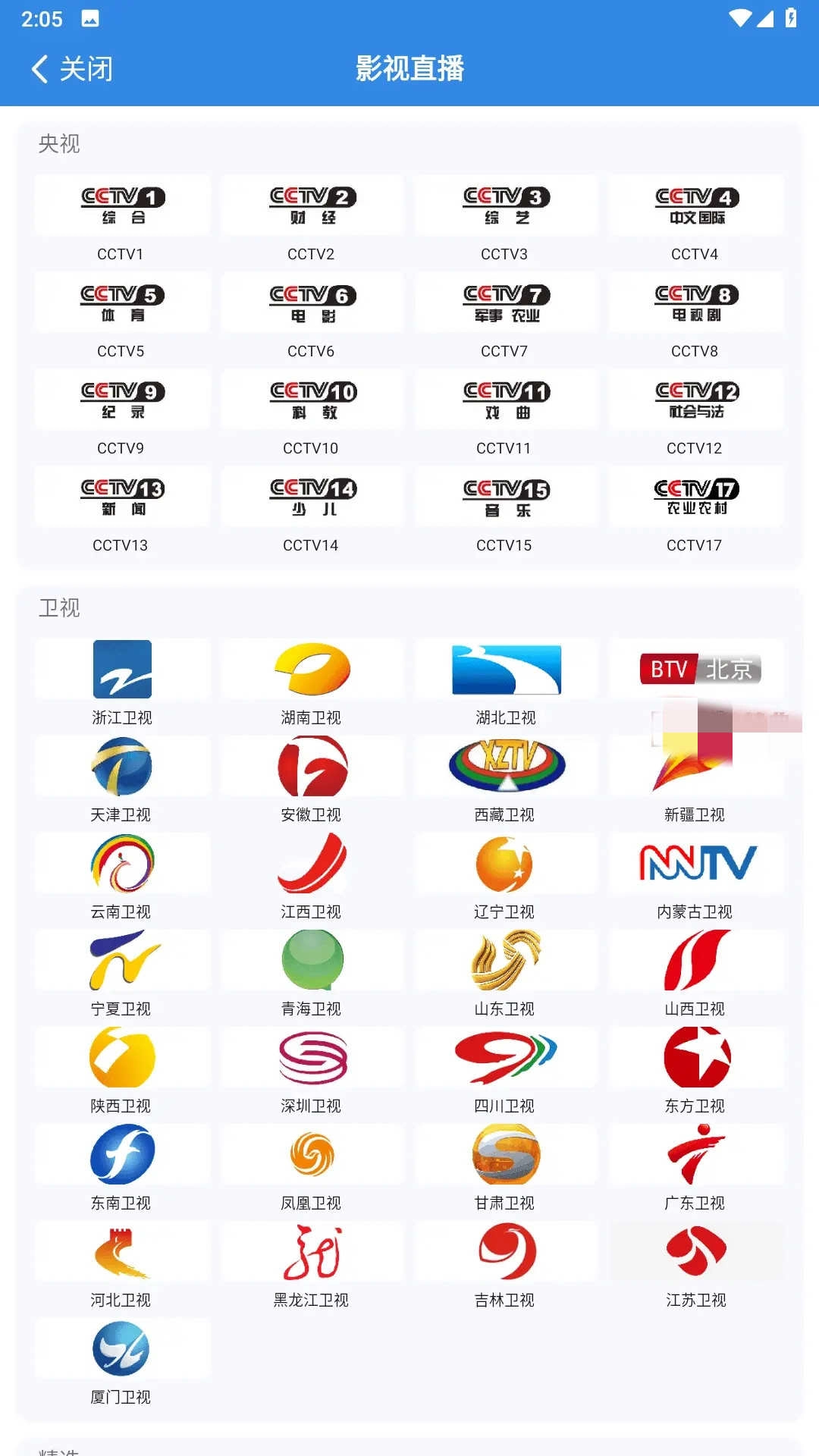Viewport: 819px width, 1456px height.
Task: Open the BTV 北京 channel
Action: pyautogui.click(x=696, y=667)
